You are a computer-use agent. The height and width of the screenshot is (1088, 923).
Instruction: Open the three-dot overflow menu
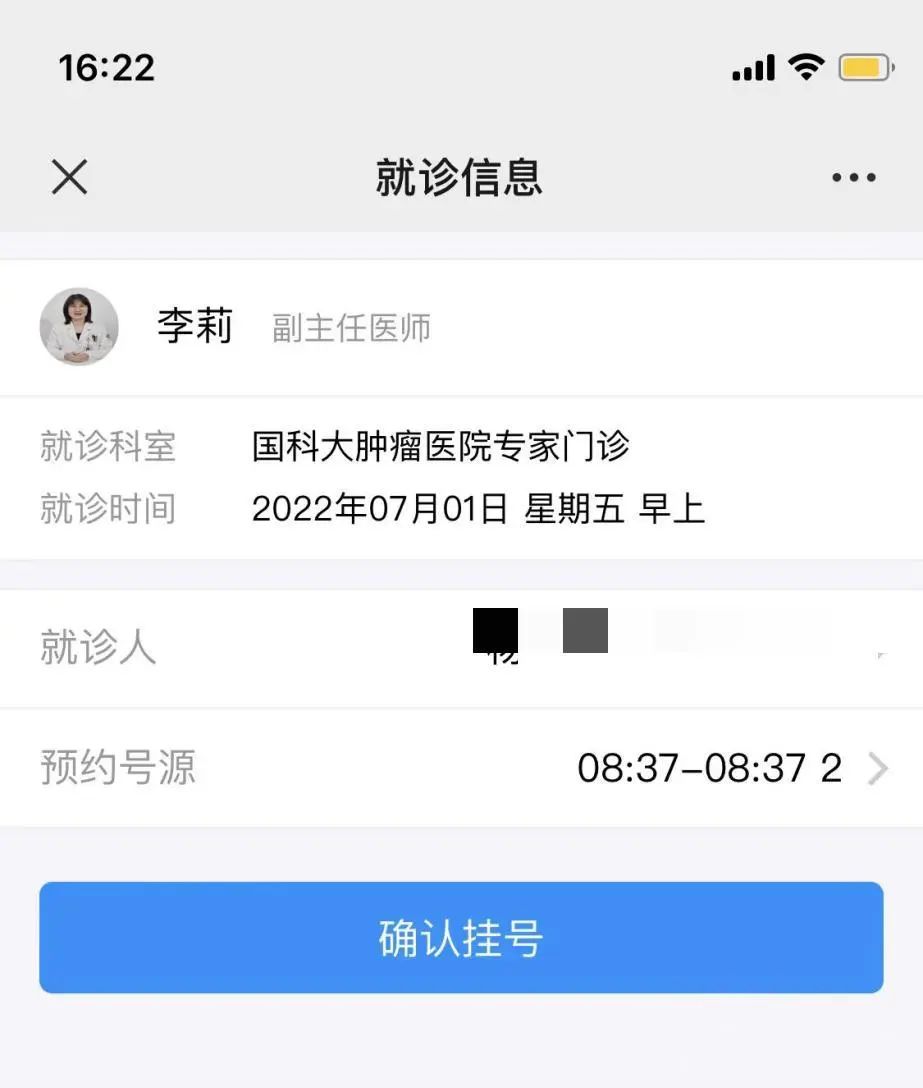click(853, 178)
